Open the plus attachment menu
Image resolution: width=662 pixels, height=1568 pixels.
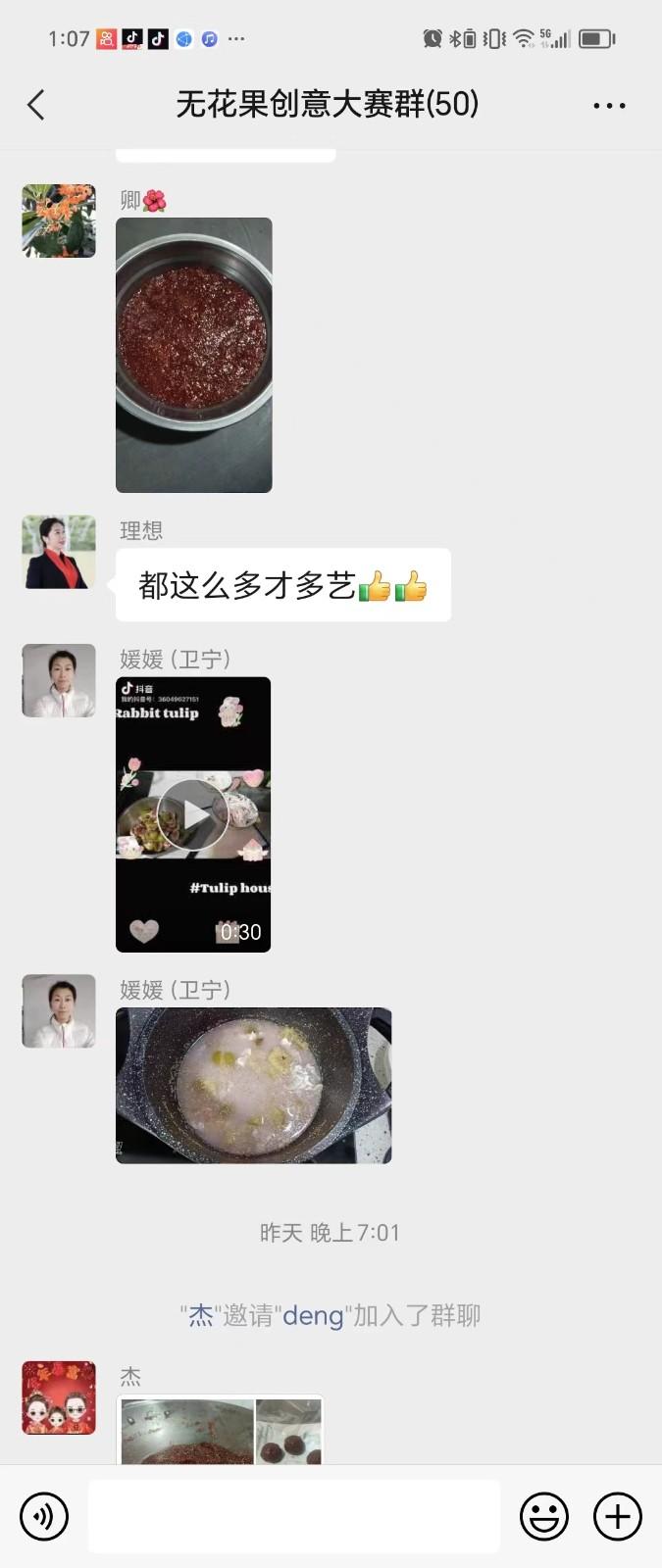click(618, 1517)
